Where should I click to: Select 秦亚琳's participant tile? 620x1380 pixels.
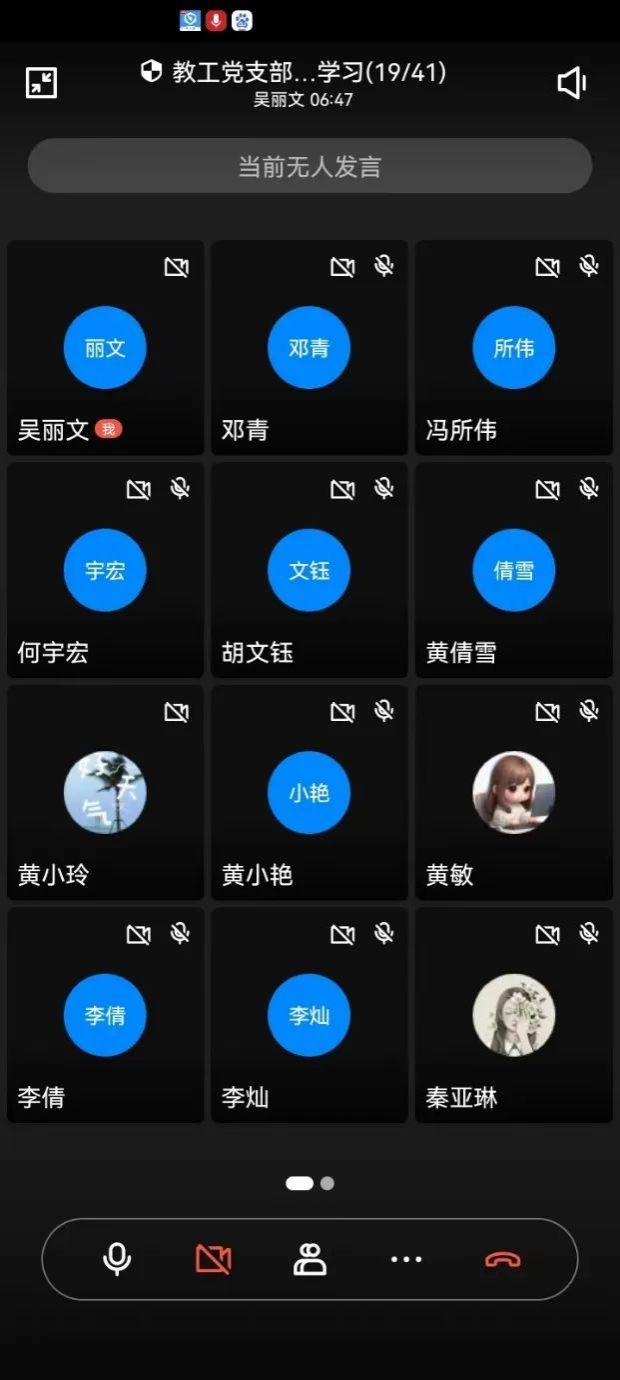click(x=514, y=1015)
